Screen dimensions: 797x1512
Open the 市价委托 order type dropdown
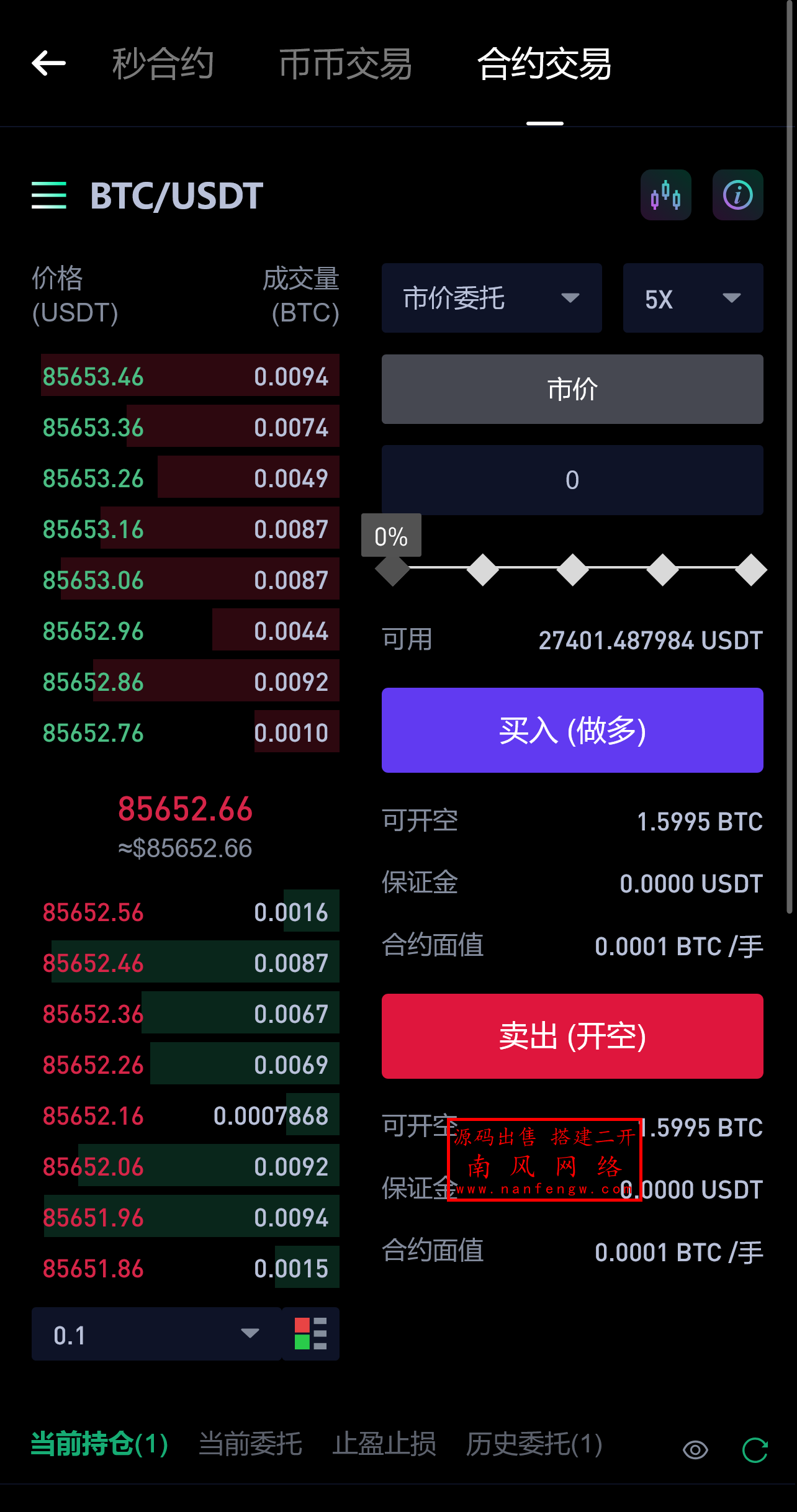(x=491, y=298)
